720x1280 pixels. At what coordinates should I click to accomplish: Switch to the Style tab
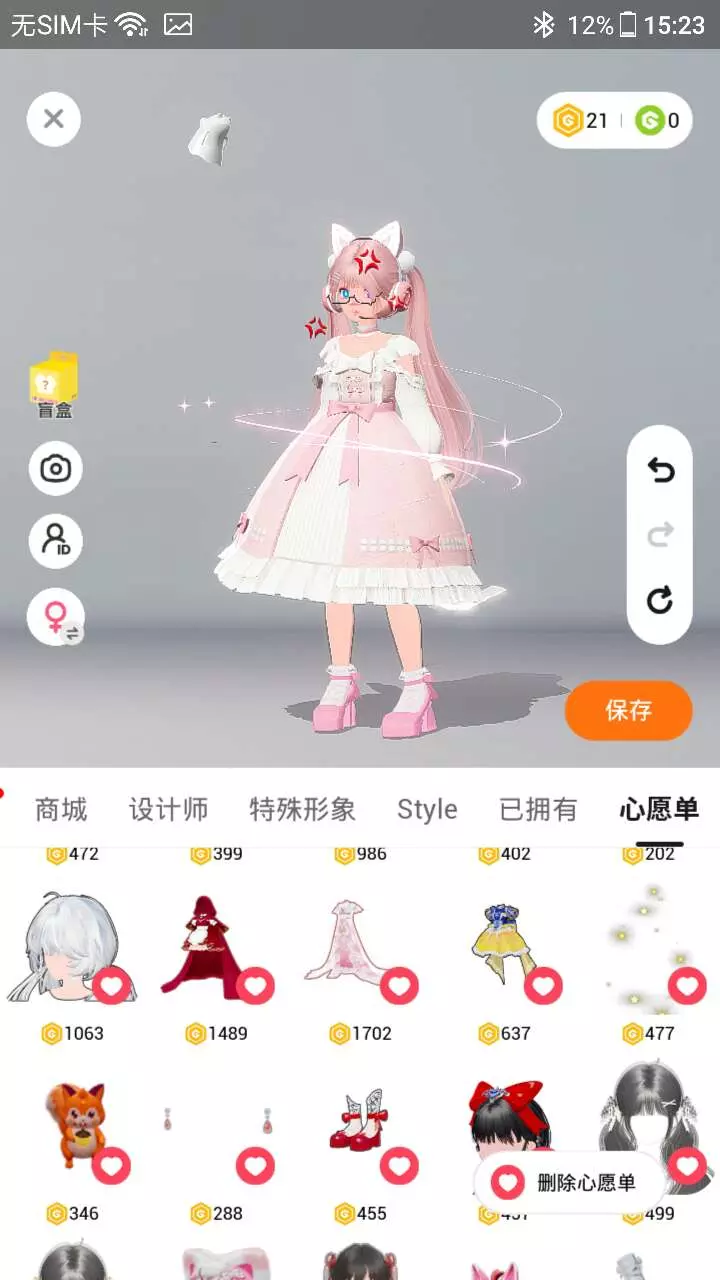427,809
